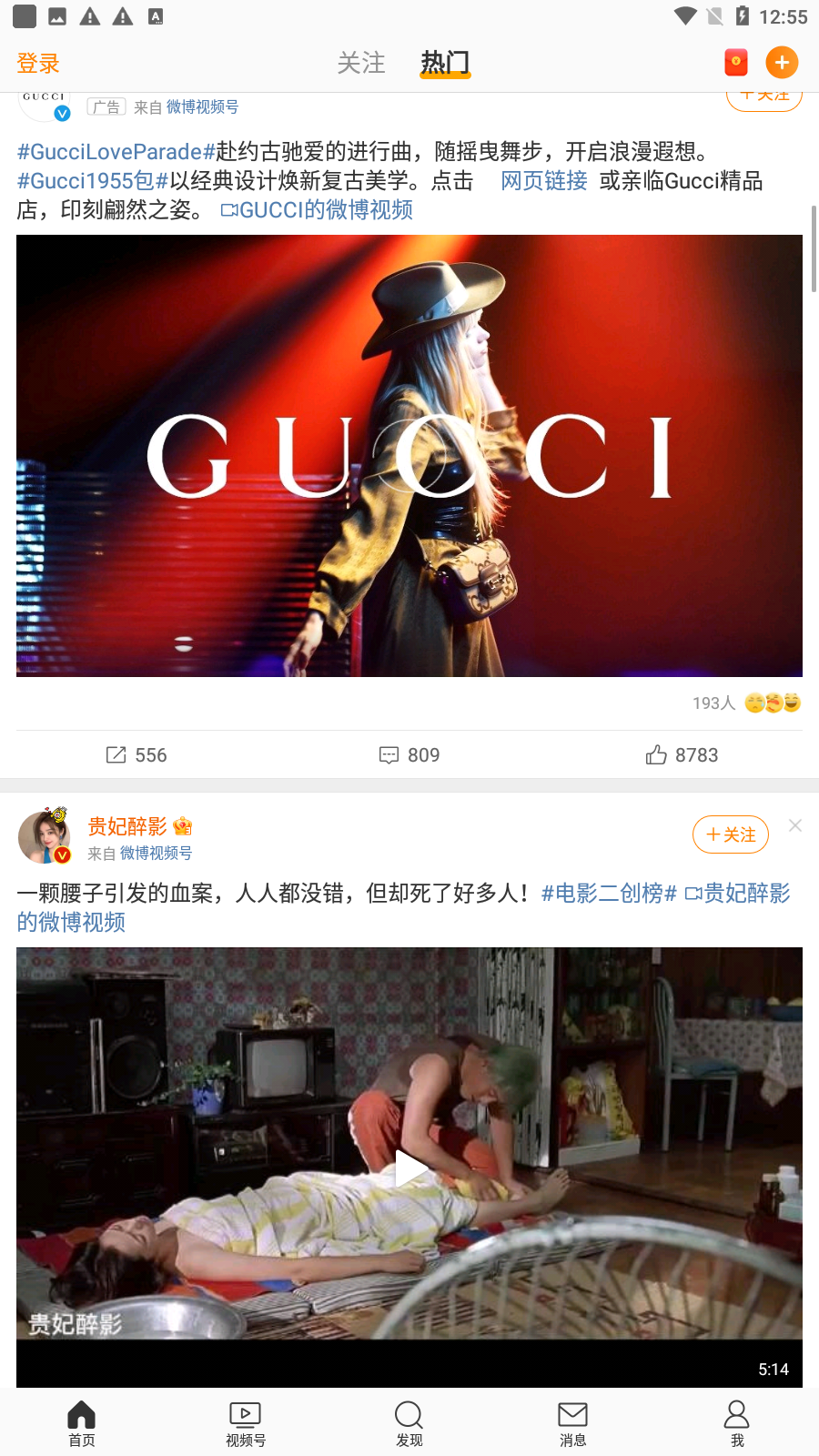This screenshot has height=1456, width=819.
Task: Open the 贵妃醉影 profile avatar
Action: pos(44,835)
